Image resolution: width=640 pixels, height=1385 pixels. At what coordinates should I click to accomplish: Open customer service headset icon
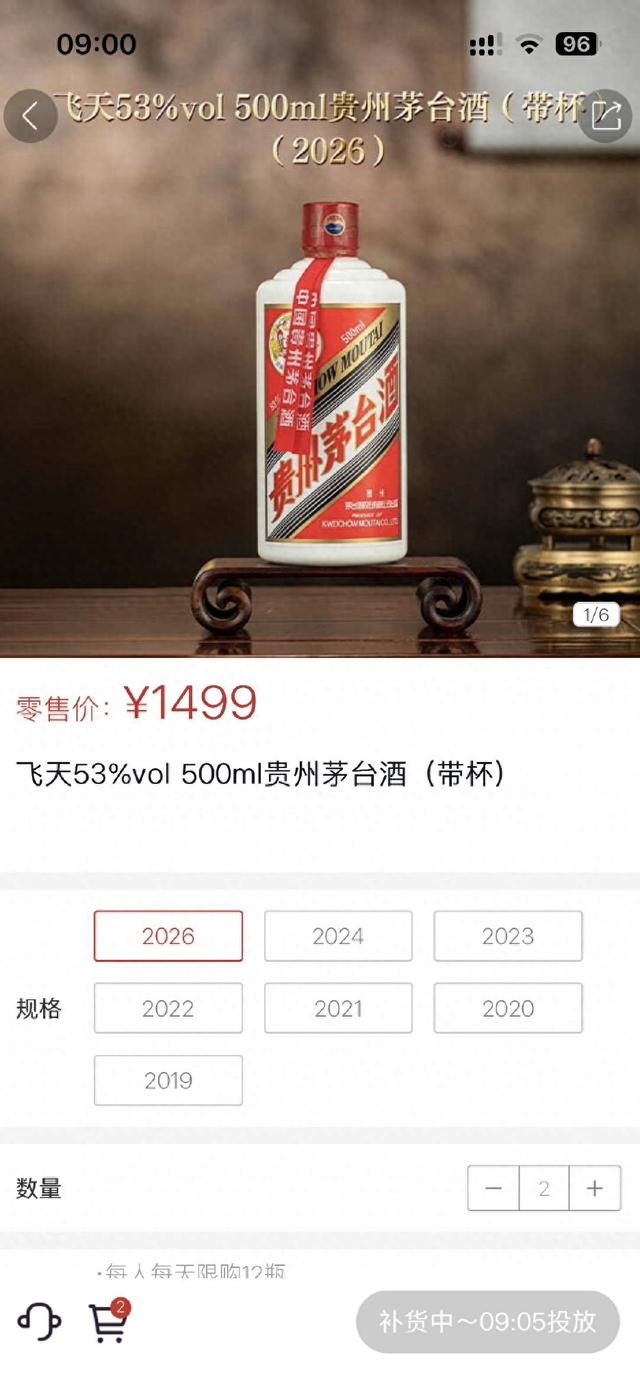[39, 1322]
